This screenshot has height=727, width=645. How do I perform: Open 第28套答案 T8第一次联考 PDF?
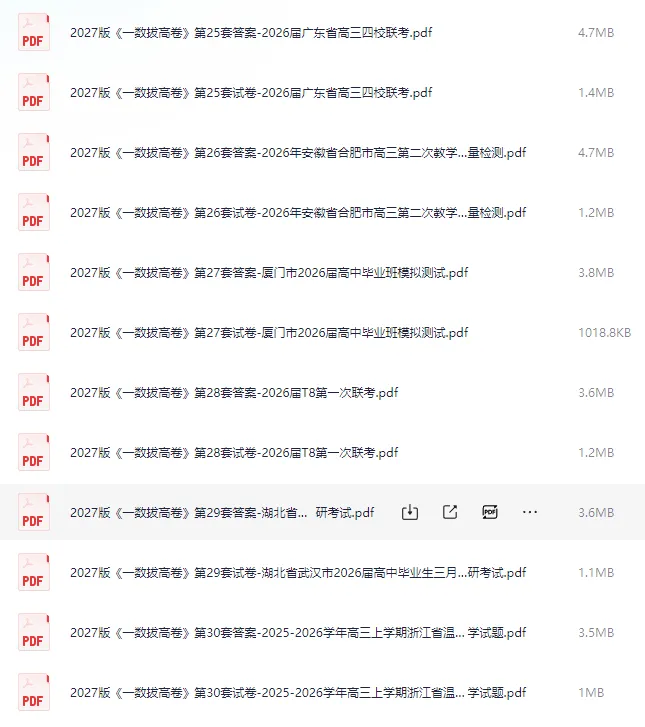click(234, 393)
